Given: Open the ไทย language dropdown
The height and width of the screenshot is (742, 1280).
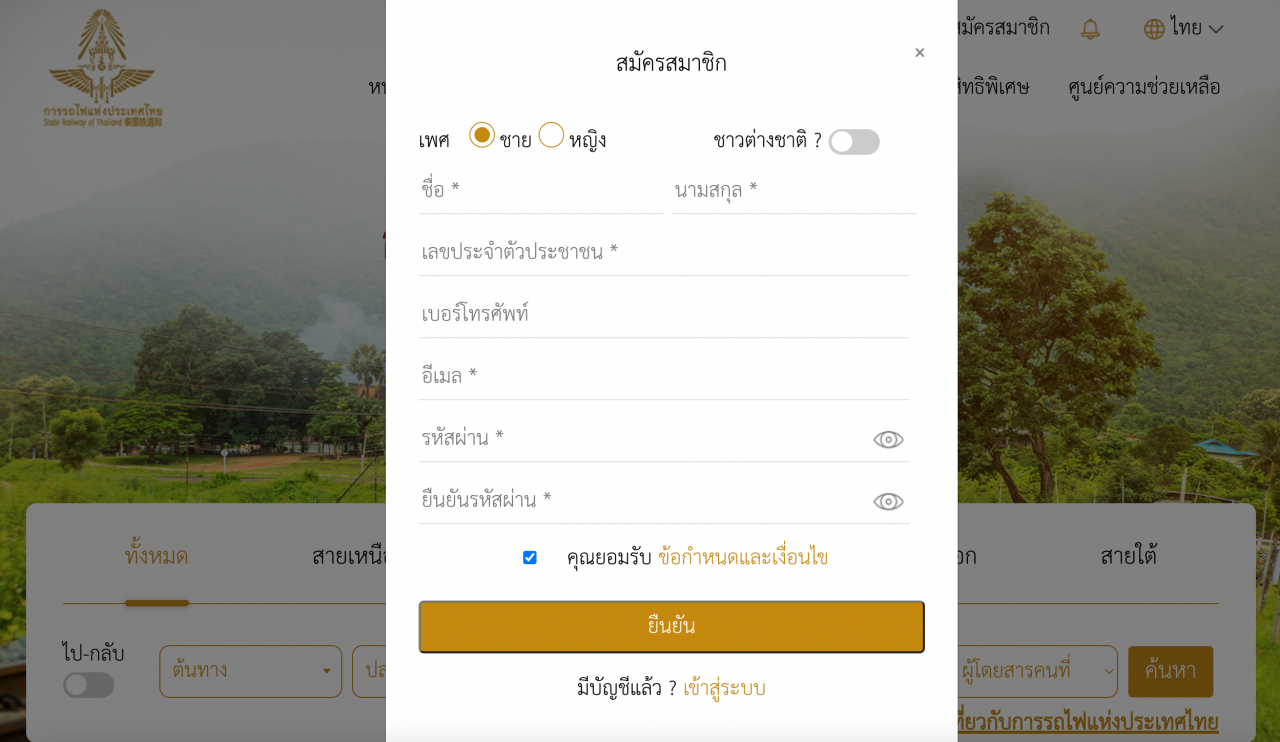Looking at the screenshot, I should point(1184,28).
